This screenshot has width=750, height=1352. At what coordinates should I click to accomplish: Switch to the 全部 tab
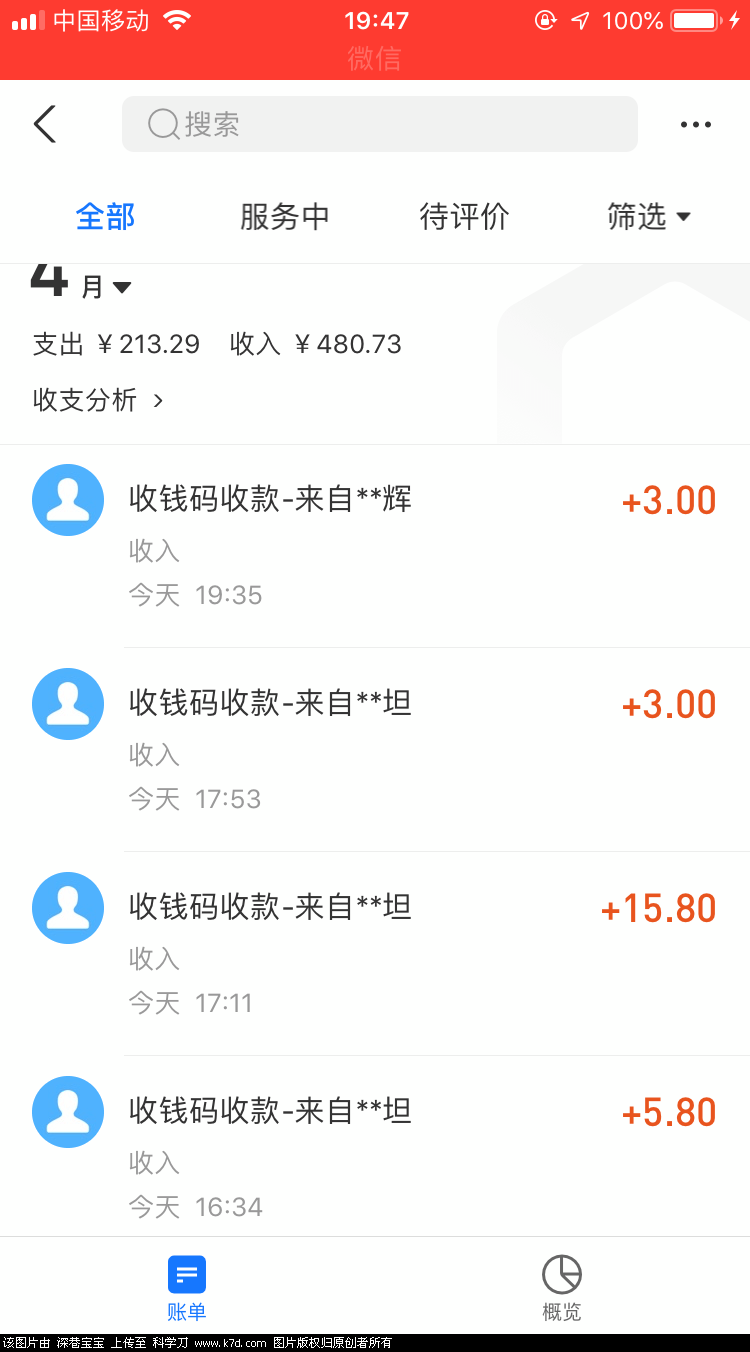pos(105,216)
